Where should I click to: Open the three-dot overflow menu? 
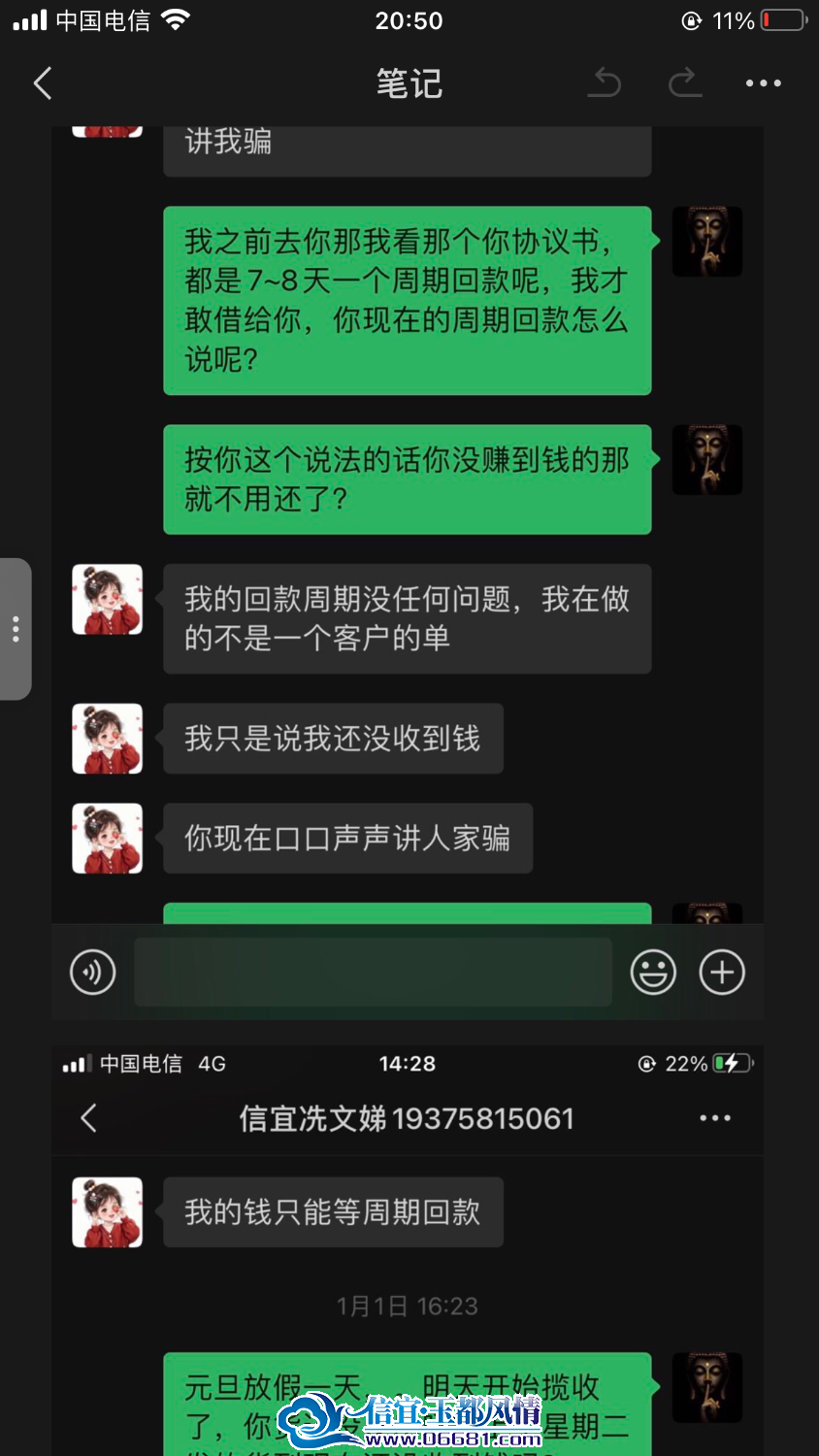pyautogui.click(x=763, y=83)
